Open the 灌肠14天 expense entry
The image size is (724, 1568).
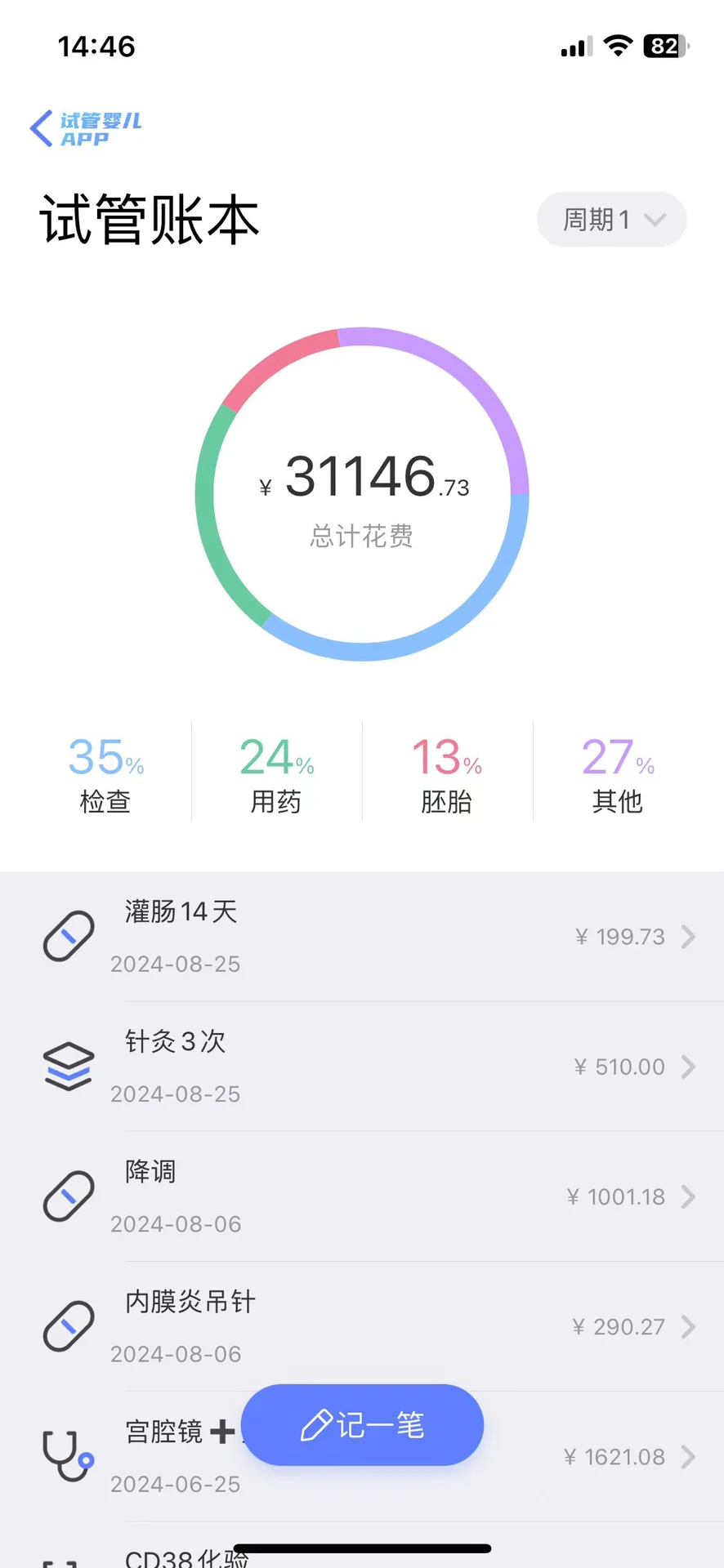[x=362, y=937]
